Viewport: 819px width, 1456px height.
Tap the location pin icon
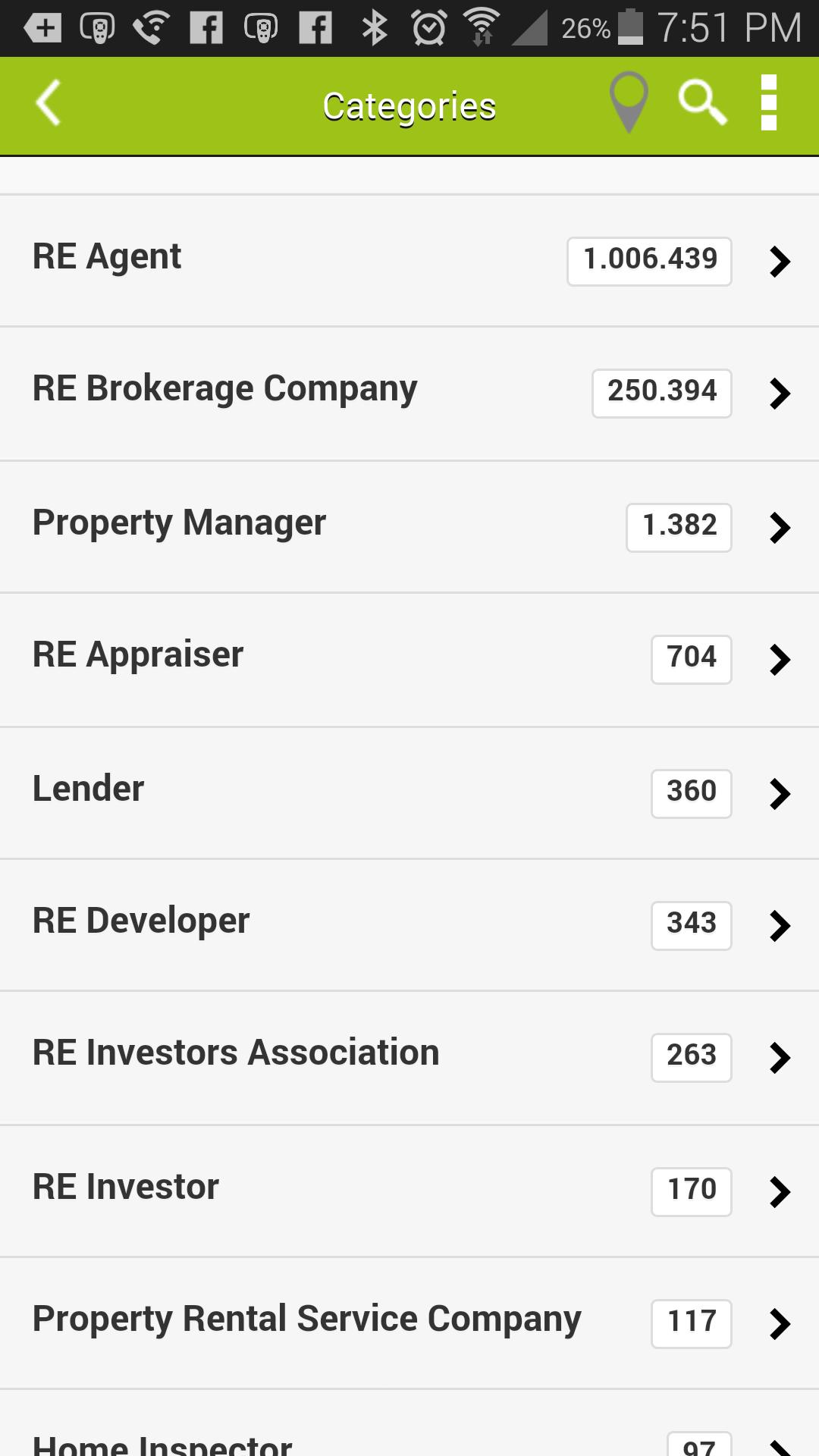[629, 103]
